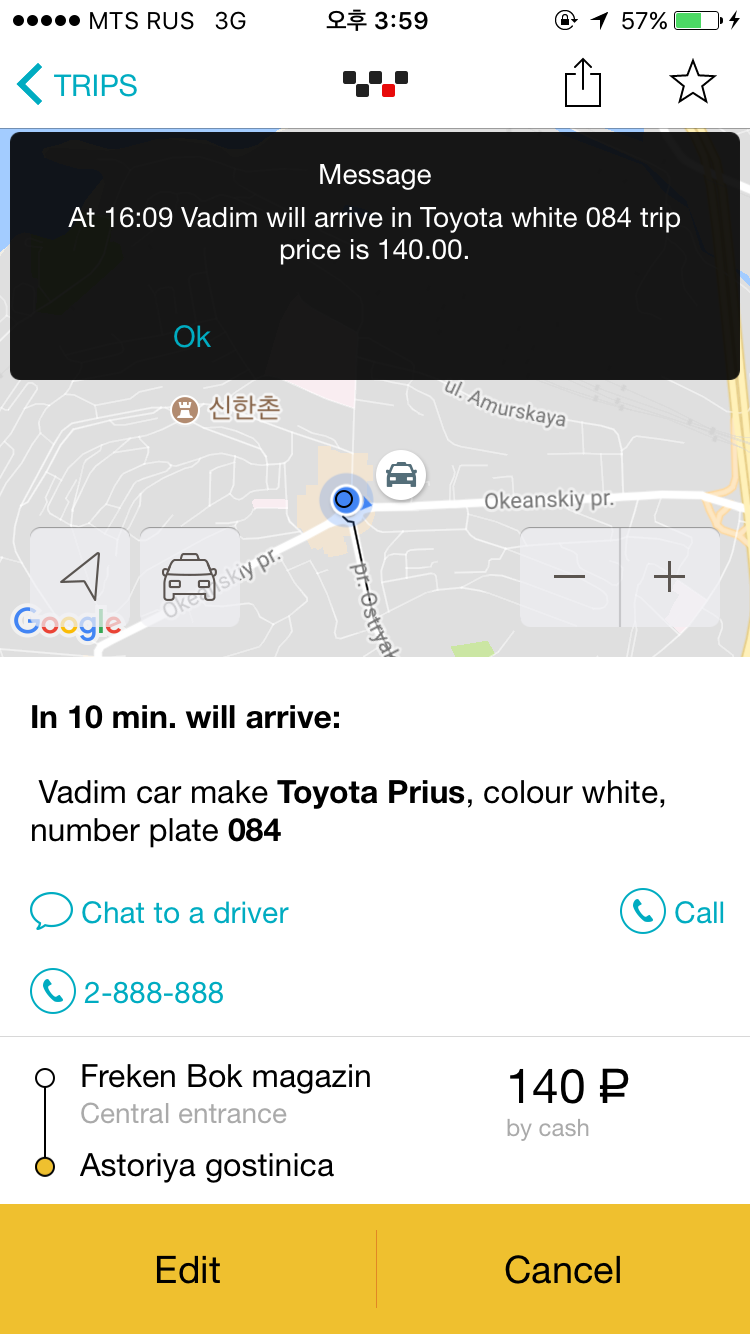Add trip to favorites star
The image size is (750, 1334).
pyautogui.click(x=692, y=83)
